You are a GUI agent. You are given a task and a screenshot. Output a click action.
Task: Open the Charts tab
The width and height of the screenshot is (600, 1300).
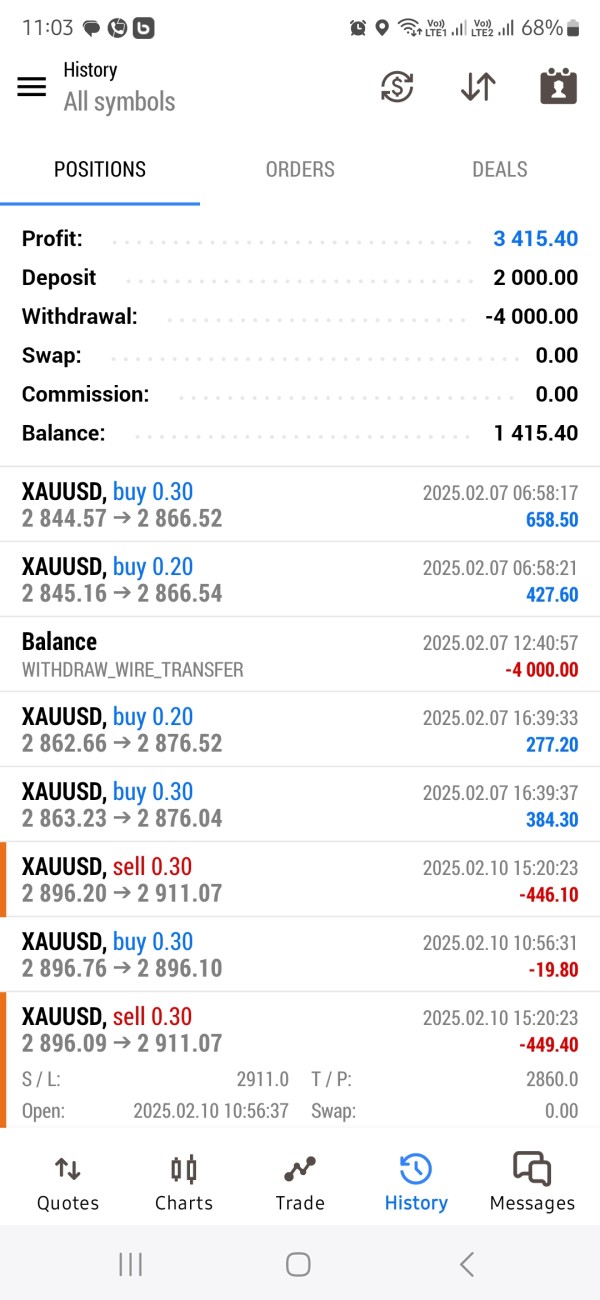tap(184, 1182)
